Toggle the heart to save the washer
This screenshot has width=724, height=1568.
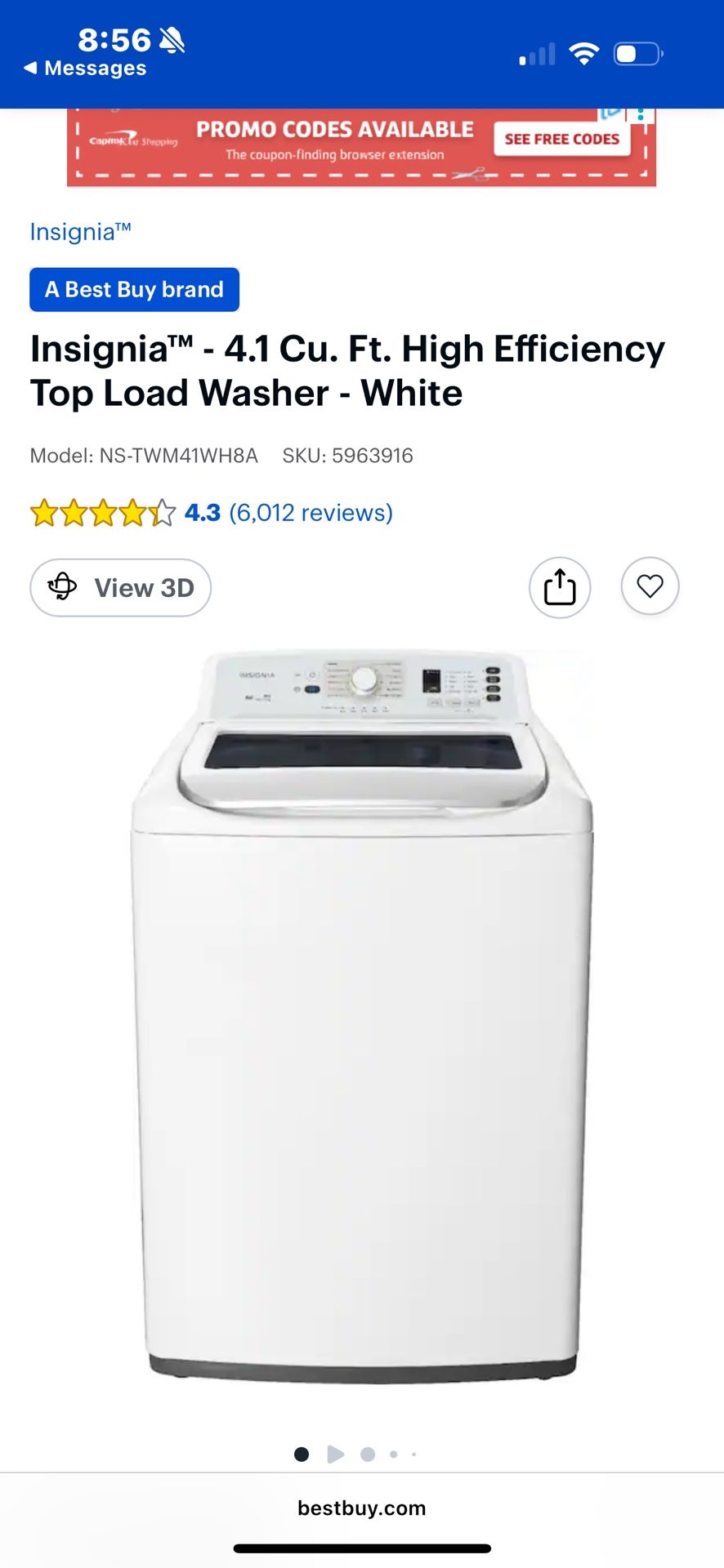point(650,587)
